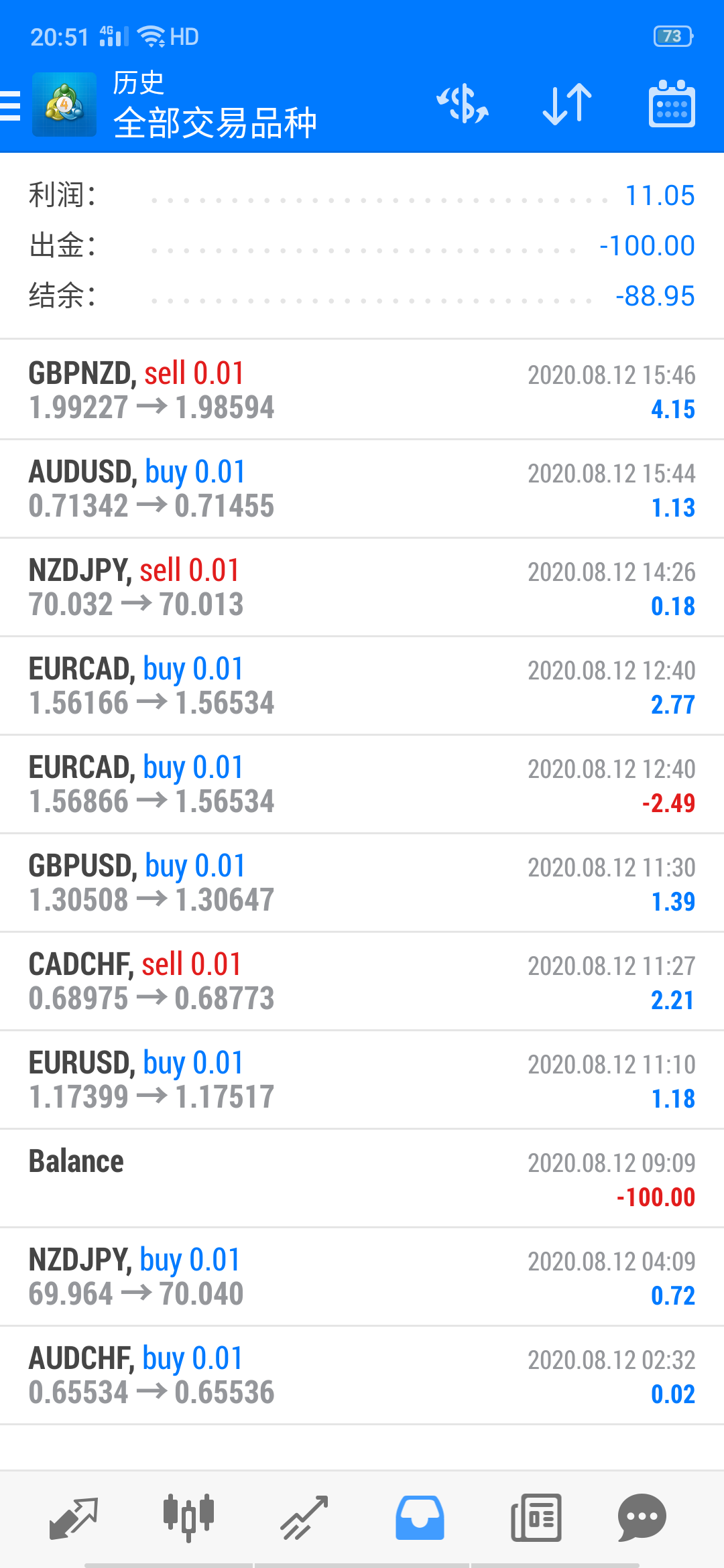Open the EURCAD trade with -2.49 loss
The width and height of the screenshot is (724, 1568).
362,784
